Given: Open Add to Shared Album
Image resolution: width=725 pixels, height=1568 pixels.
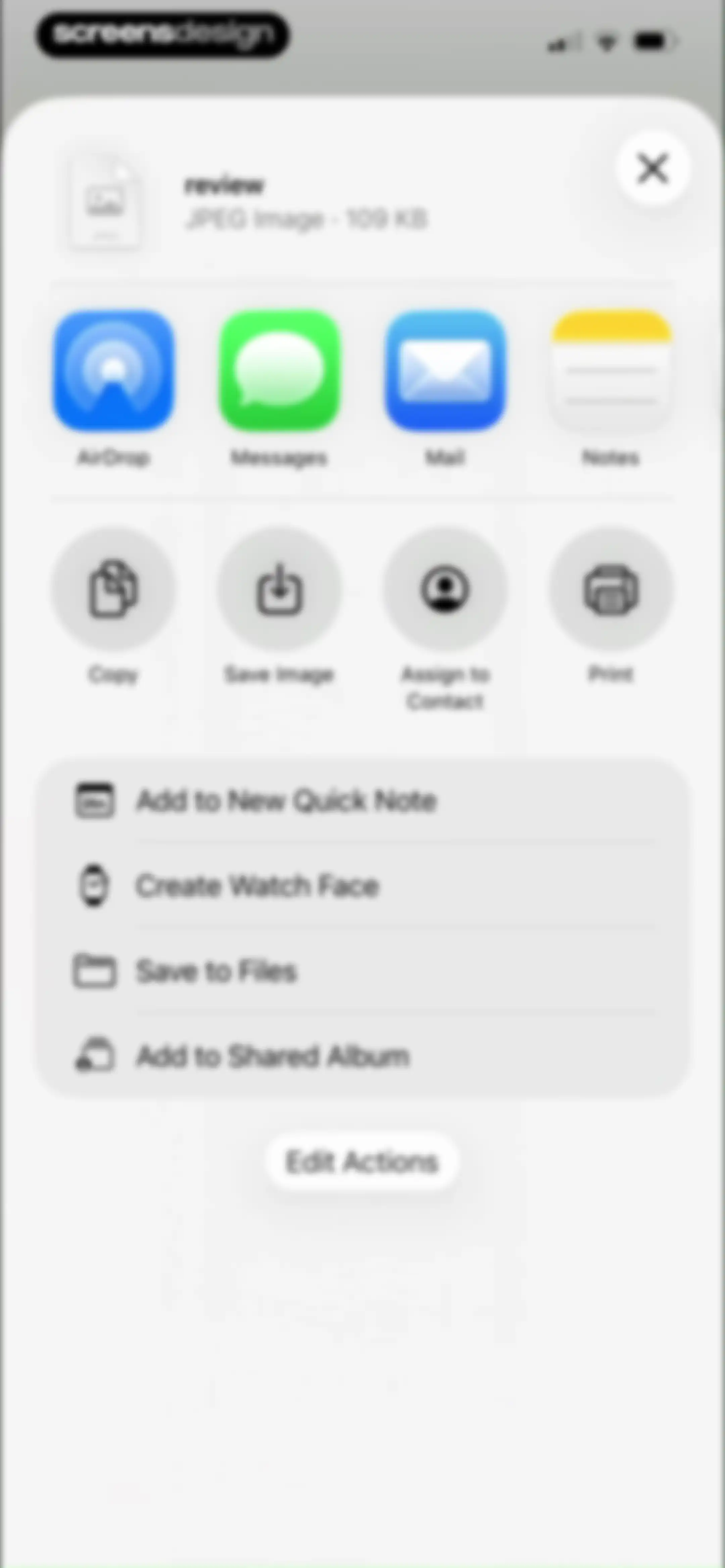Looking at the screenshot, I should (x=363, y=1057).
